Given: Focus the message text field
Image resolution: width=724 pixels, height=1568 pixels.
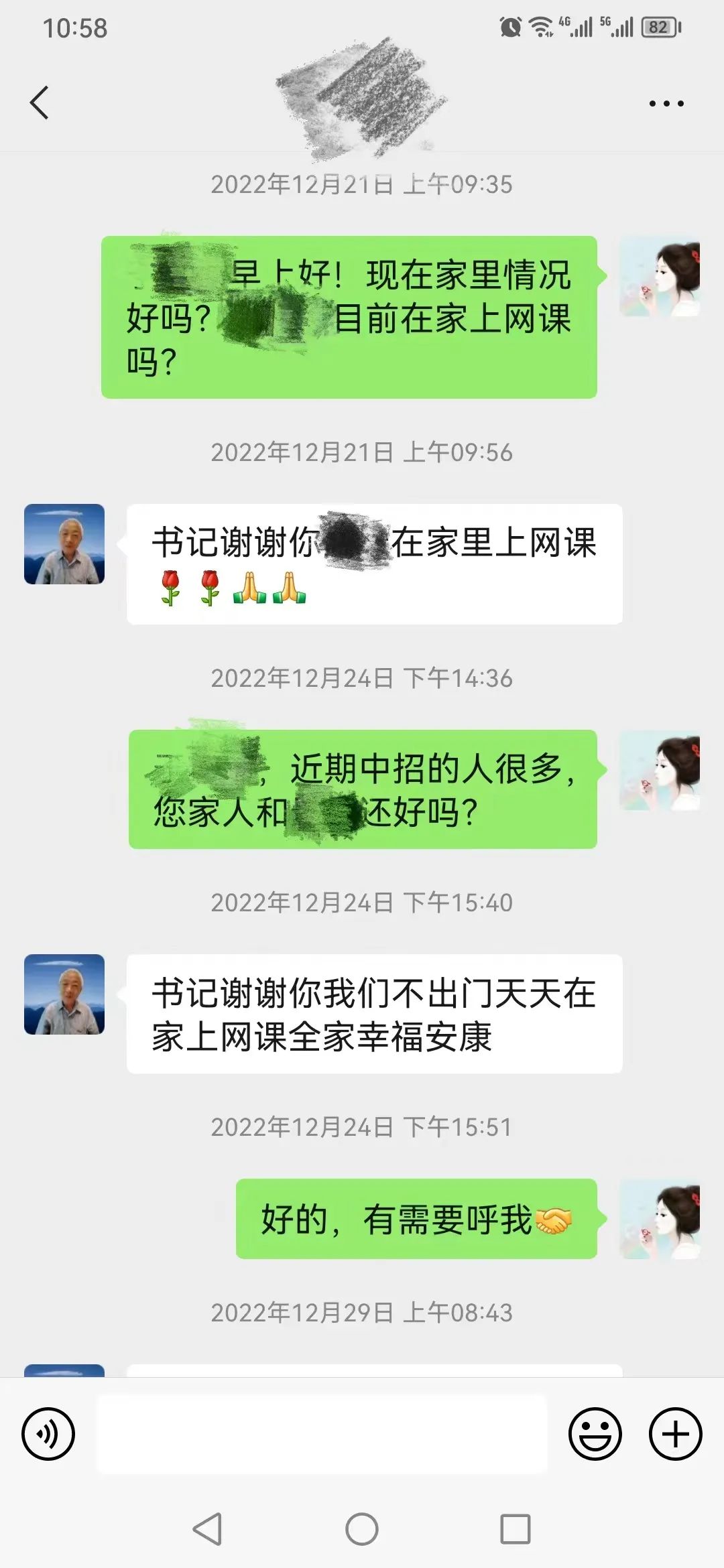Looking at the screenshot, I should [x=322, y=1434].
